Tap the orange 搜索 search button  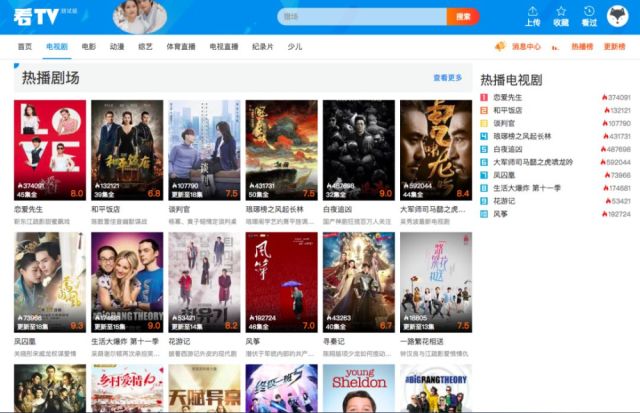(x=462, y=17)
